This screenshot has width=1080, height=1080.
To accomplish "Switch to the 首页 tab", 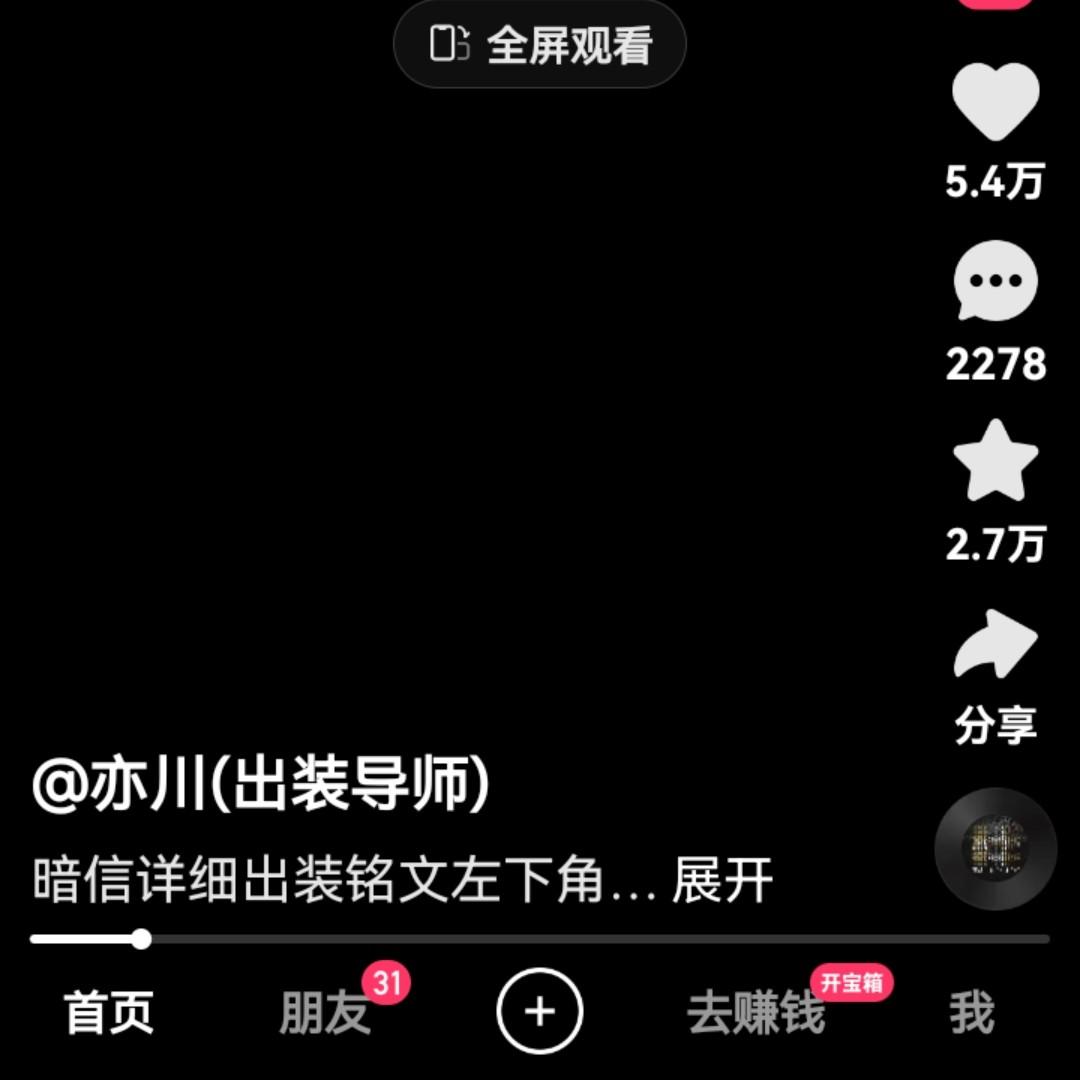I will [x=109, y=1013].
